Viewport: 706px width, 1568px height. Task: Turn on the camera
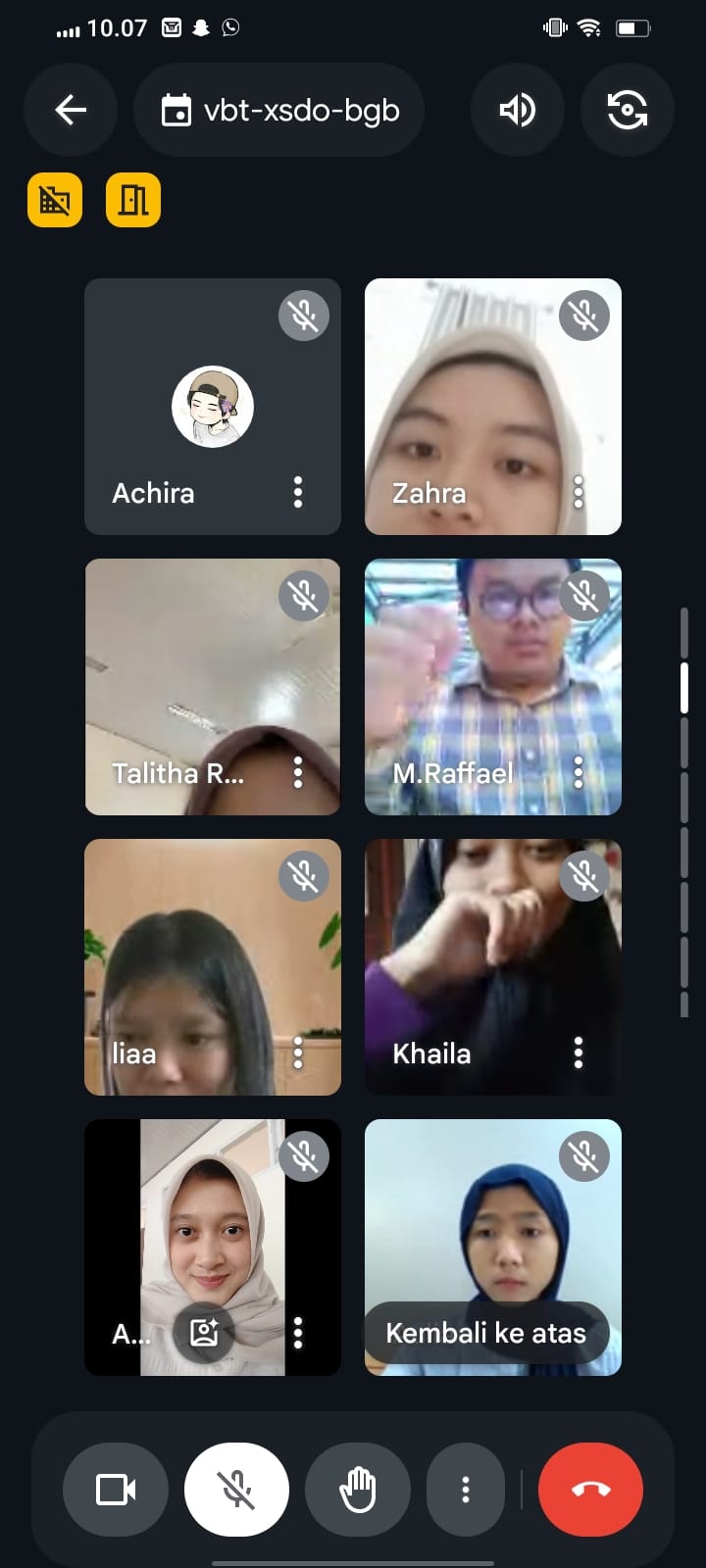pos(116,1490)
